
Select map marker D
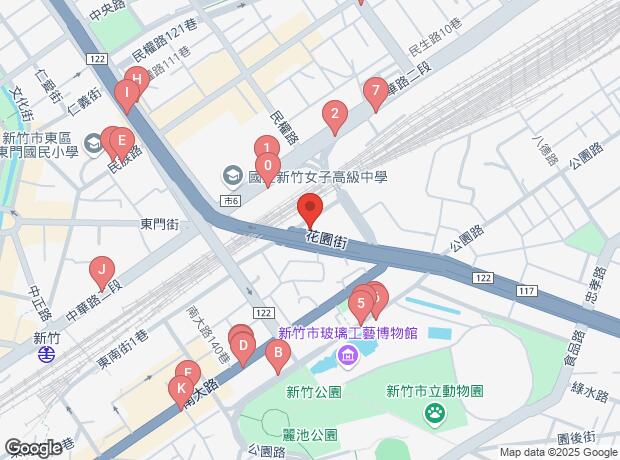pyautogui.click(x=242, y=347)
